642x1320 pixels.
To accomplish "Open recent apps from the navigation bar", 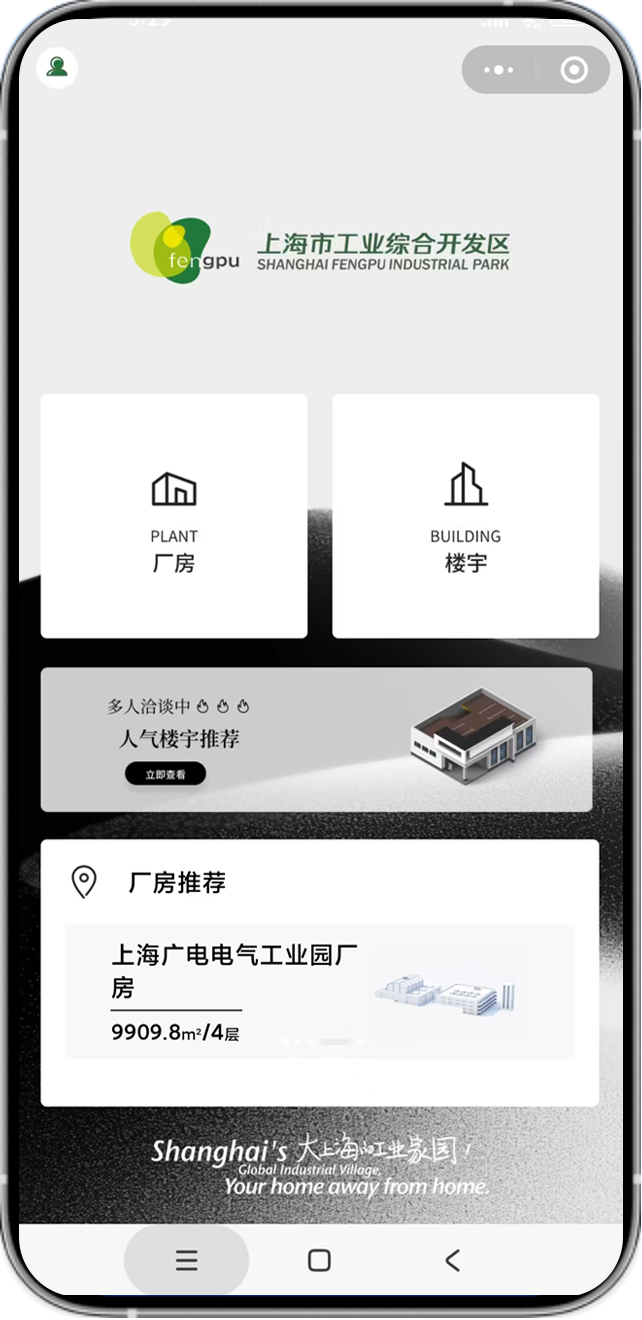I will (x=187, y=1261).
